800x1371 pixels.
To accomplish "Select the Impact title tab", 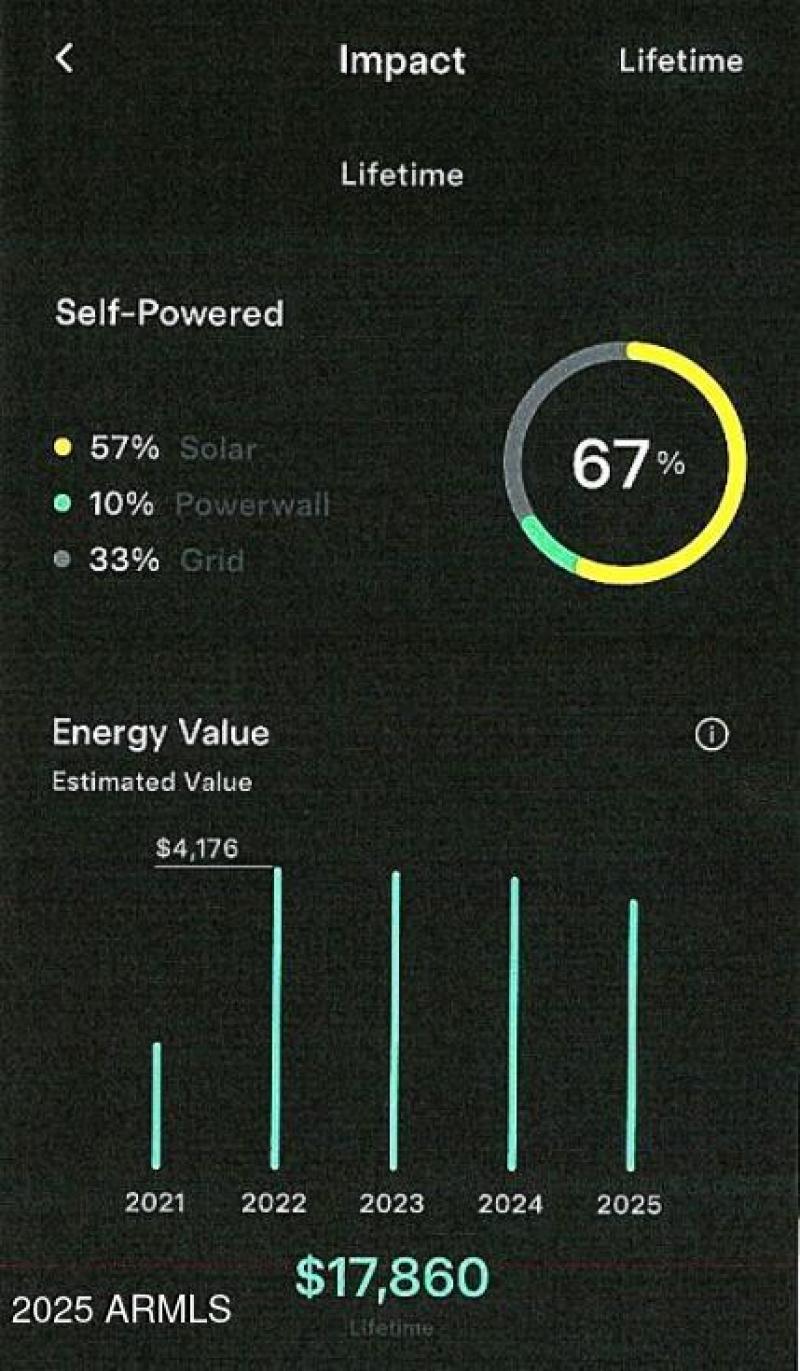I will 400,60.
